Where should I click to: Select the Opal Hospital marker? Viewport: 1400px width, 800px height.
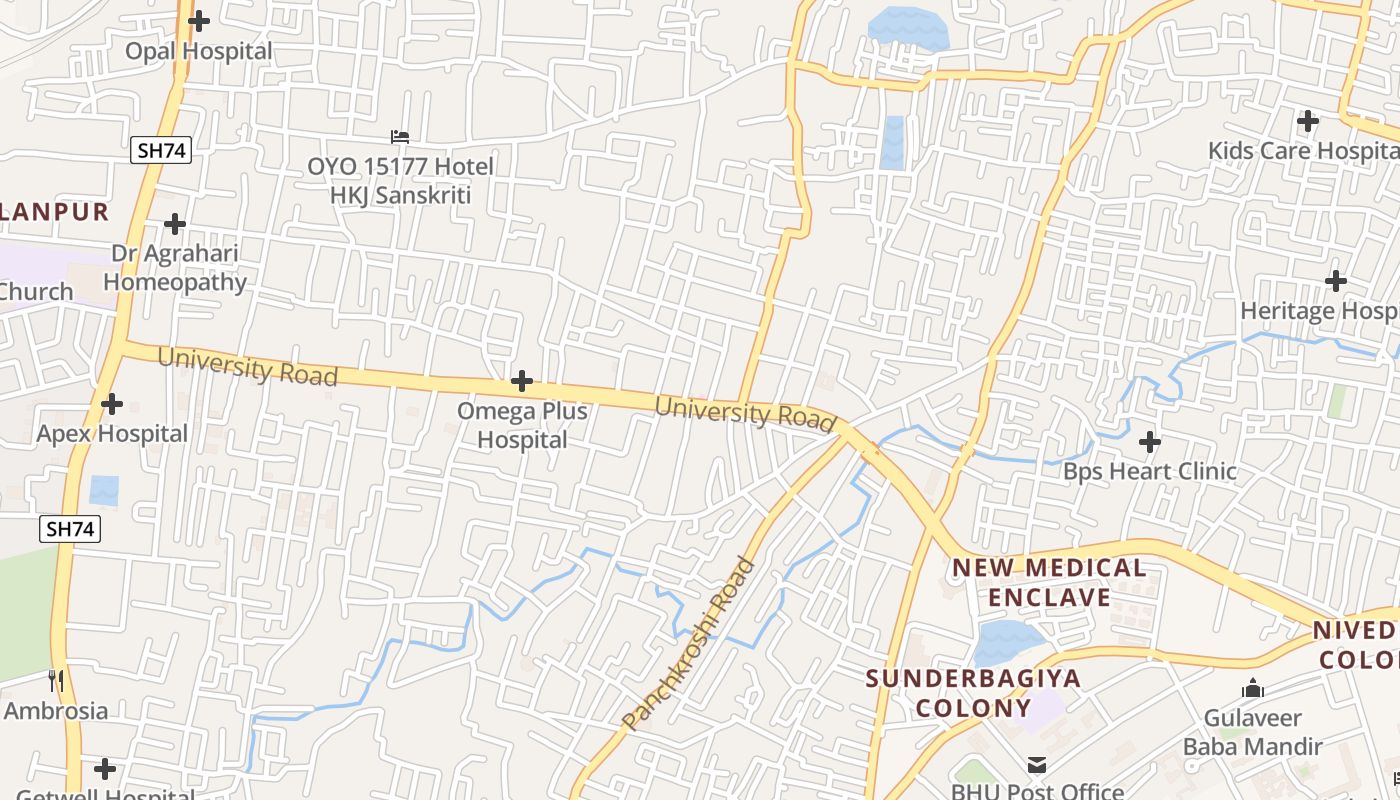pos(199,20)
